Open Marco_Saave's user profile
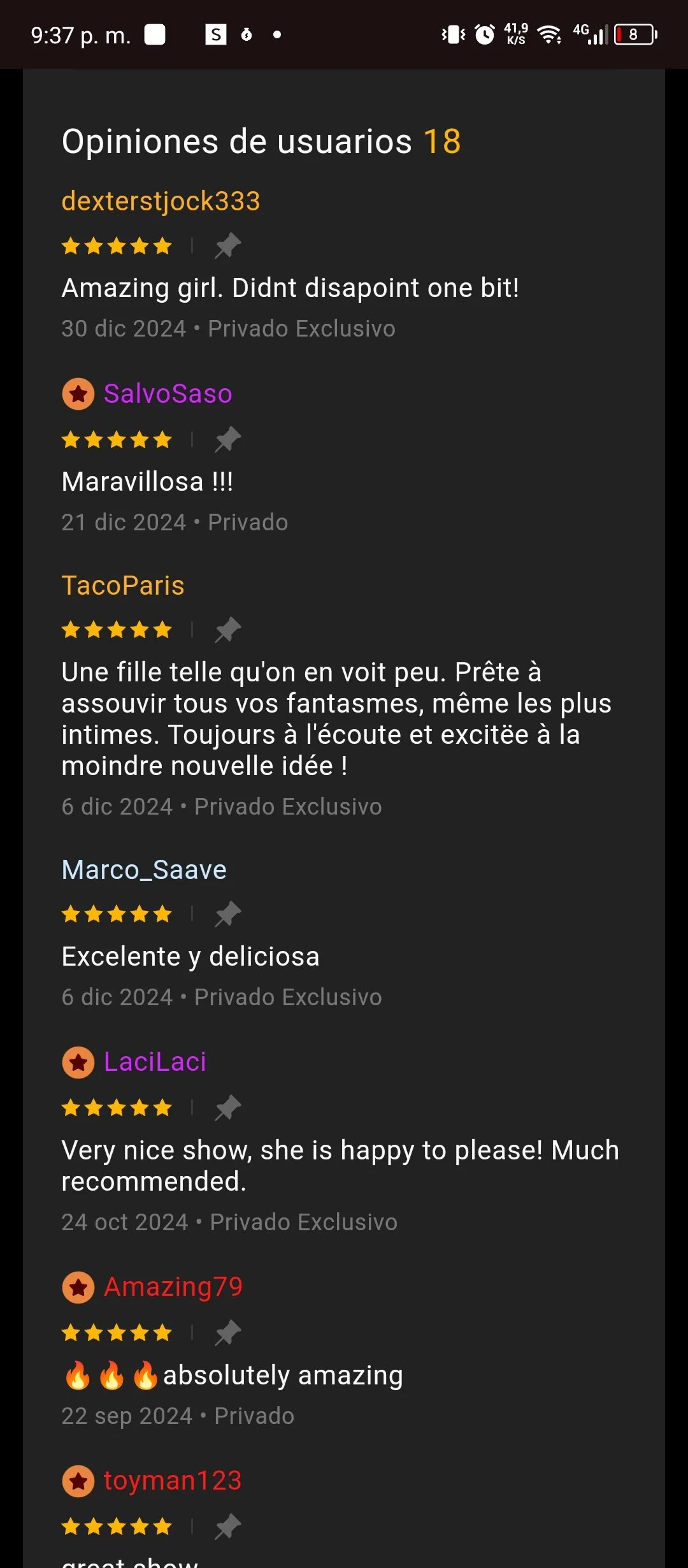 point(144,870)
